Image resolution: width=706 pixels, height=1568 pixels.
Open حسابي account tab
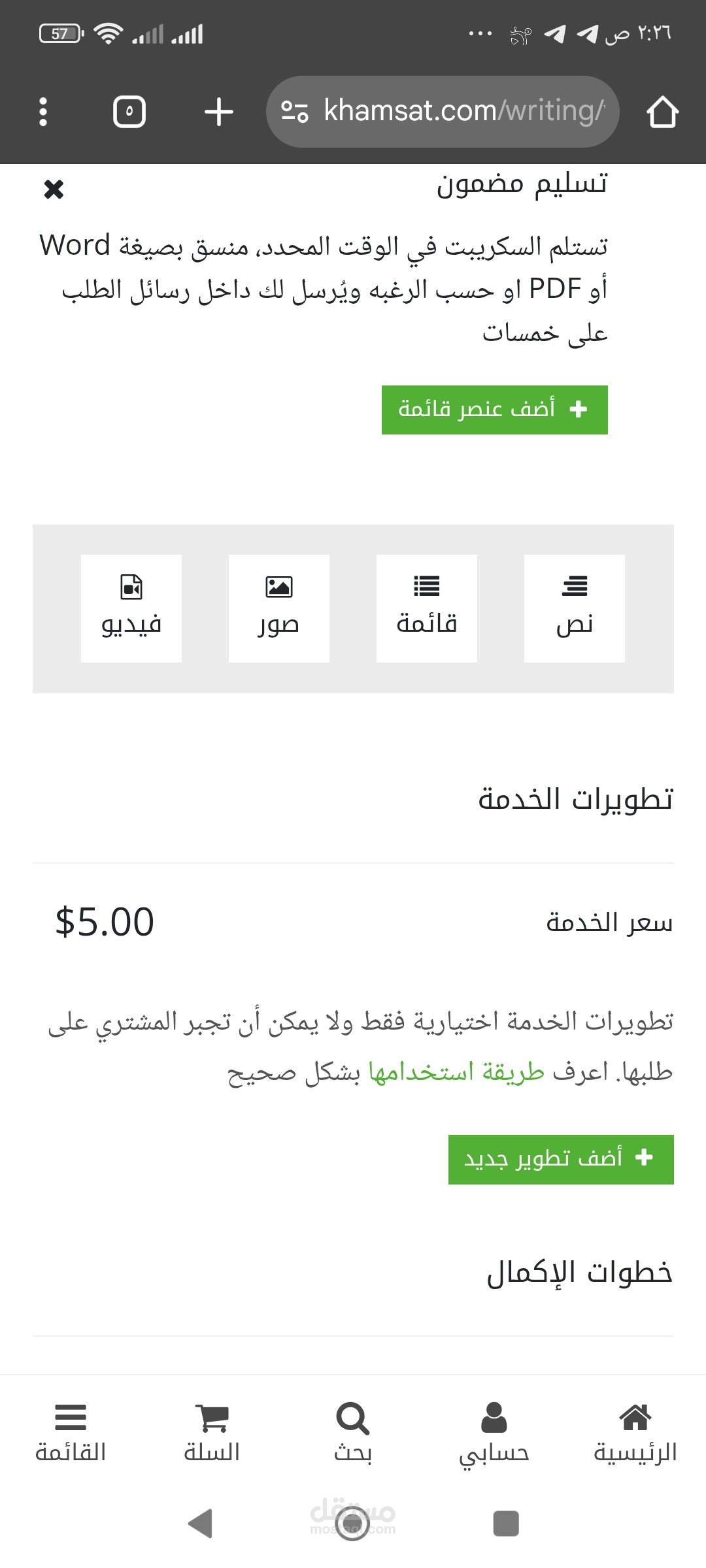(x=494, y=1433)
